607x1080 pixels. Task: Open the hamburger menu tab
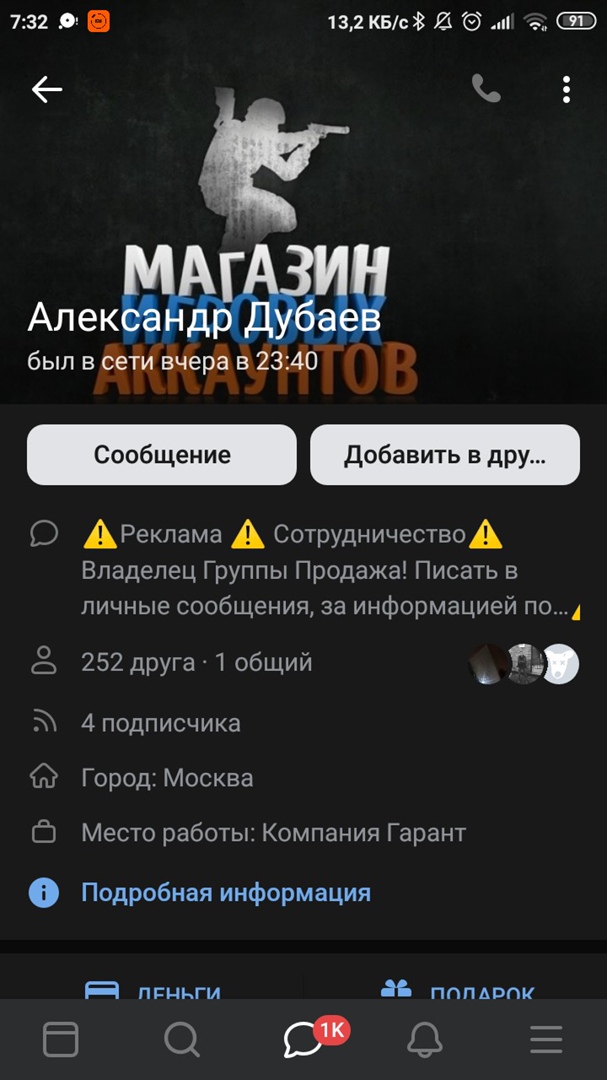(546, 1040)
